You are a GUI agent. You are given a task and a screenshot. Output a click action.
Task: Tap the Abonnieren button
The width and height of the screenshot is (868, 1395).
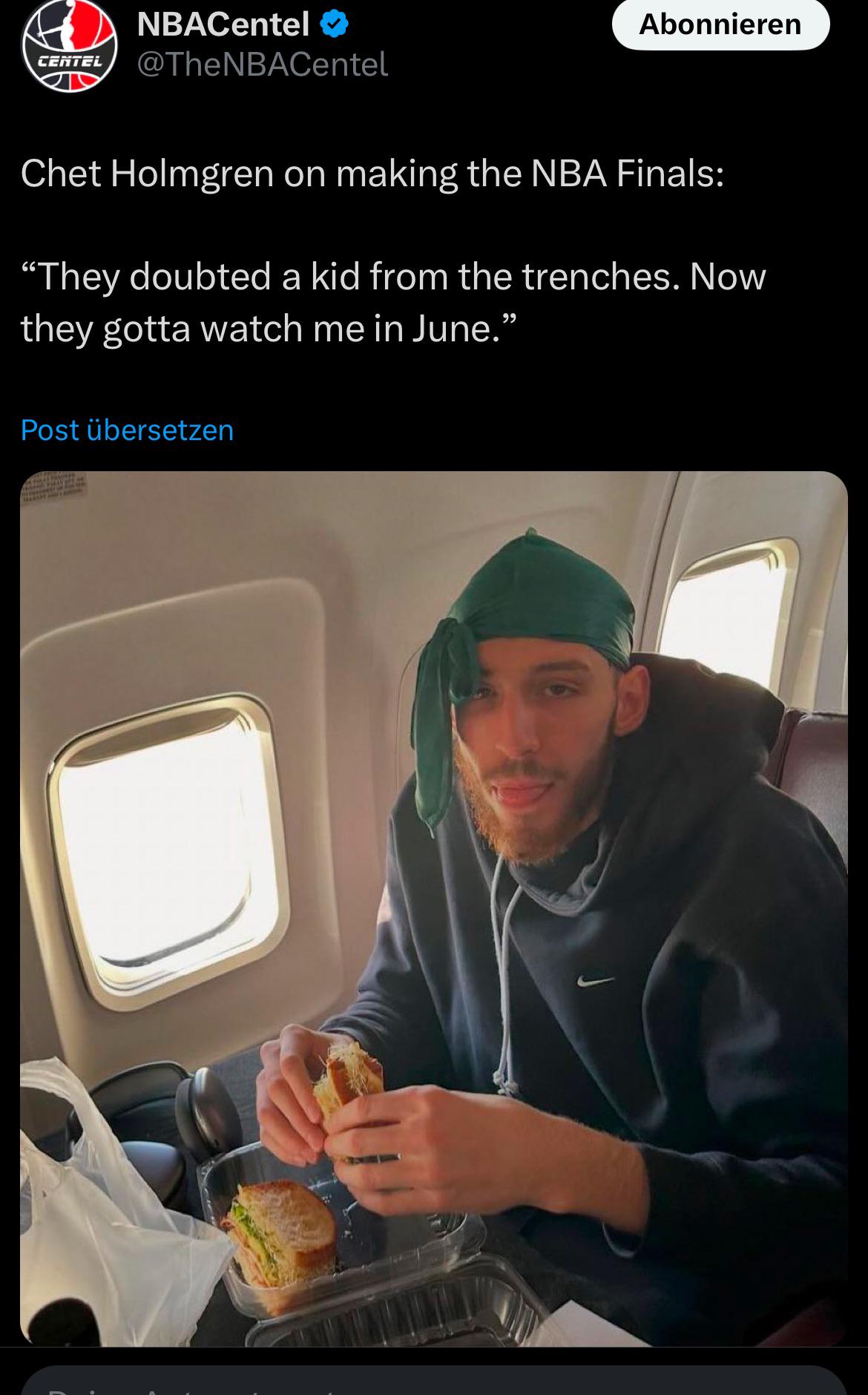click(x=720, y=24)
